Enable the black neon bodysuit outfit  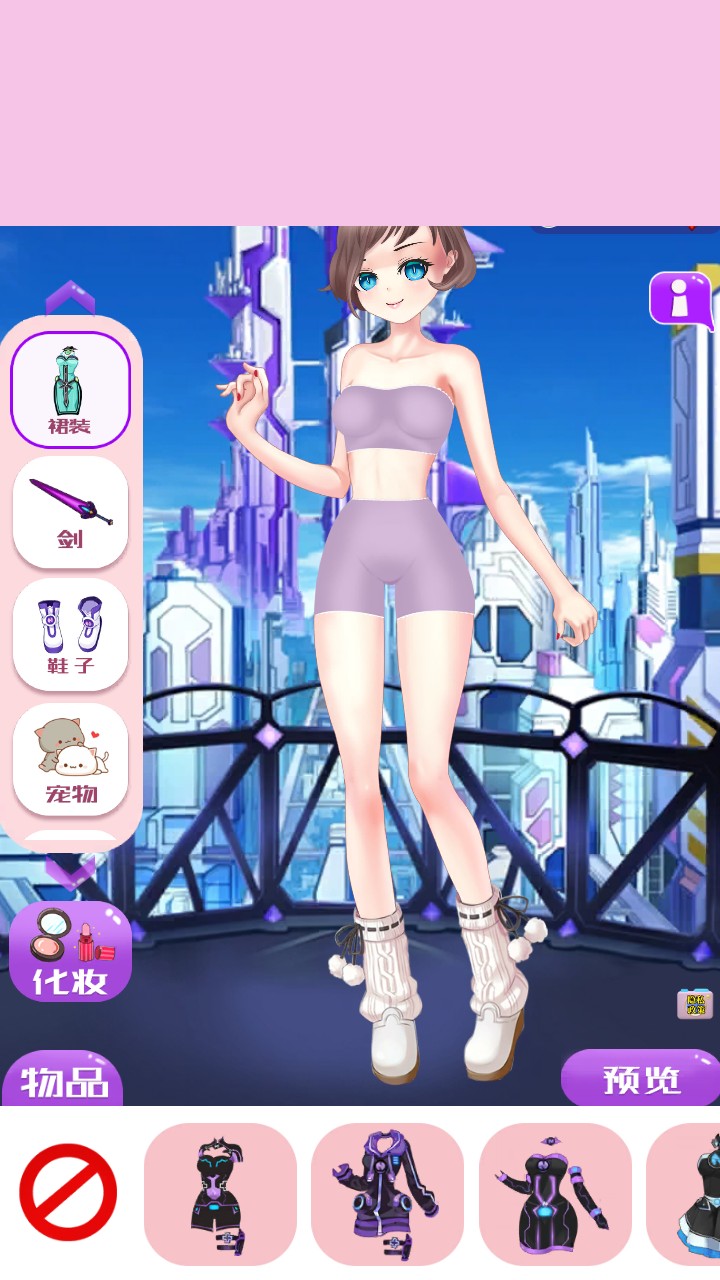[x=220, y=1195]
